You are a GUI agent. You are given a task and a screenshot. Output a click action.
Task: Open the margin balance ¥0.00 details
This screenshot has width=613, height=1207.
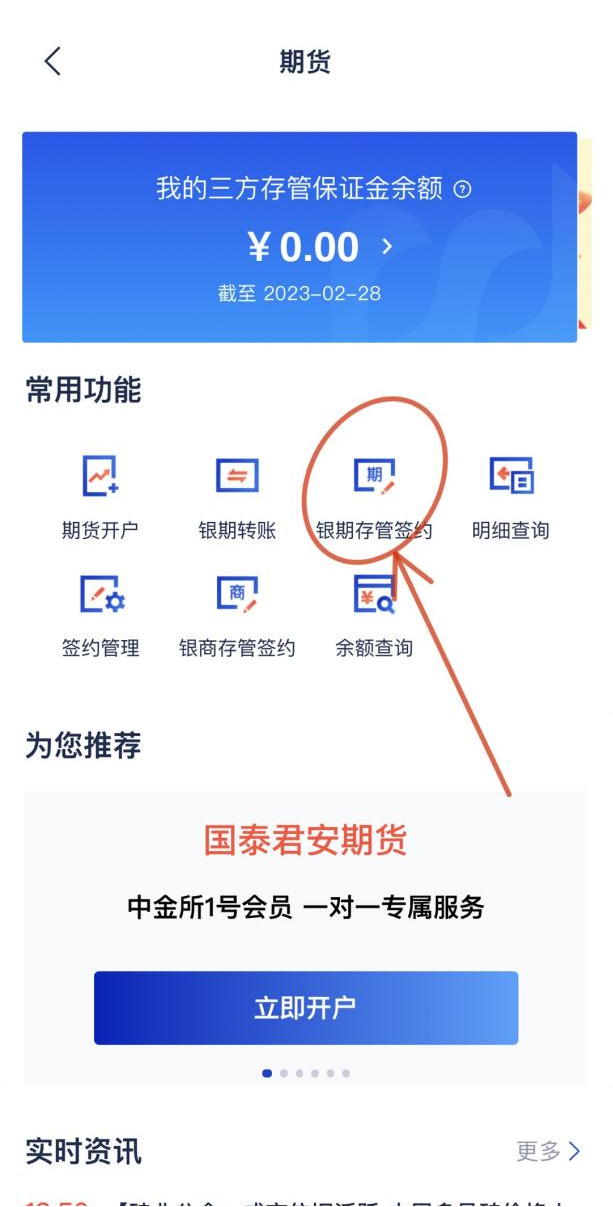(320, 247)
